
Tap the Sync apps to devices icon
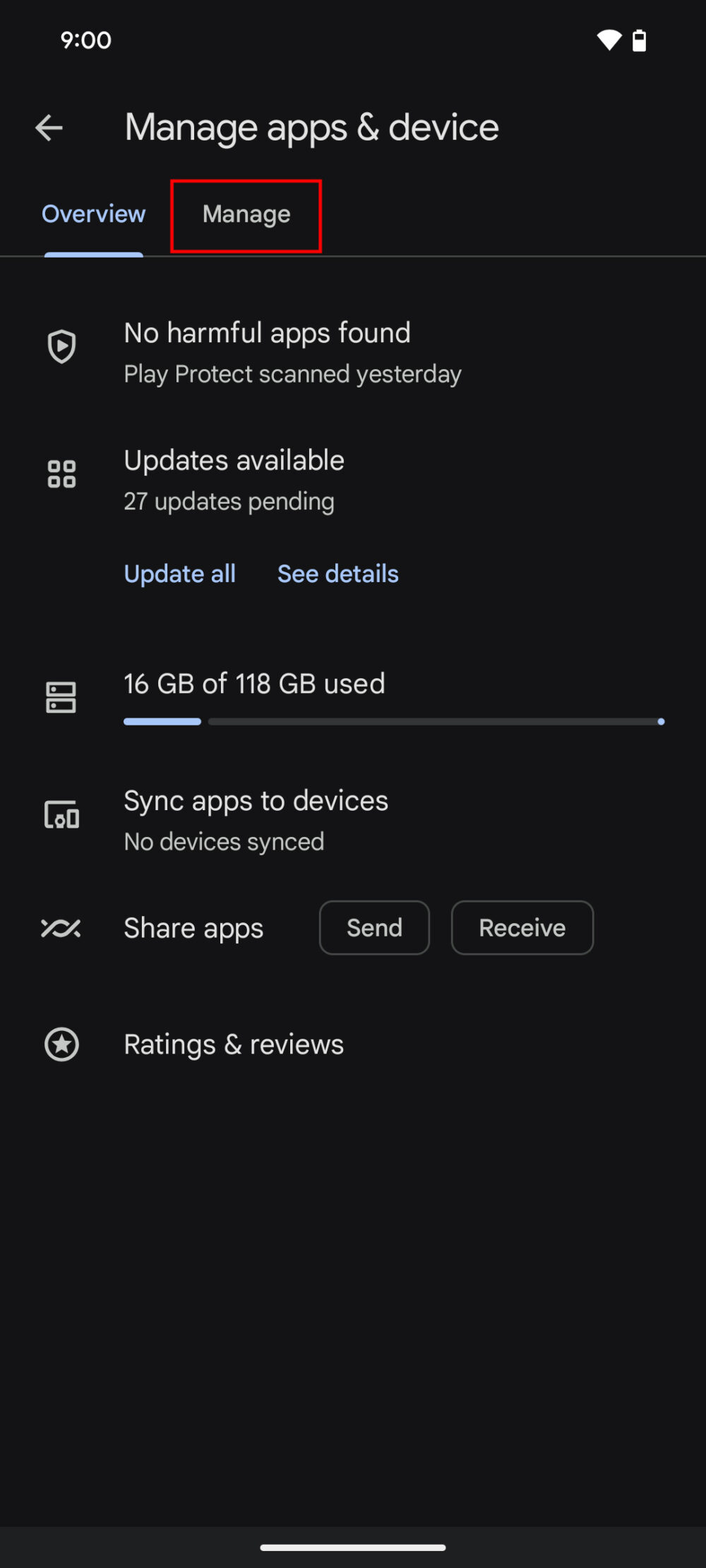[x=62, y=816]
